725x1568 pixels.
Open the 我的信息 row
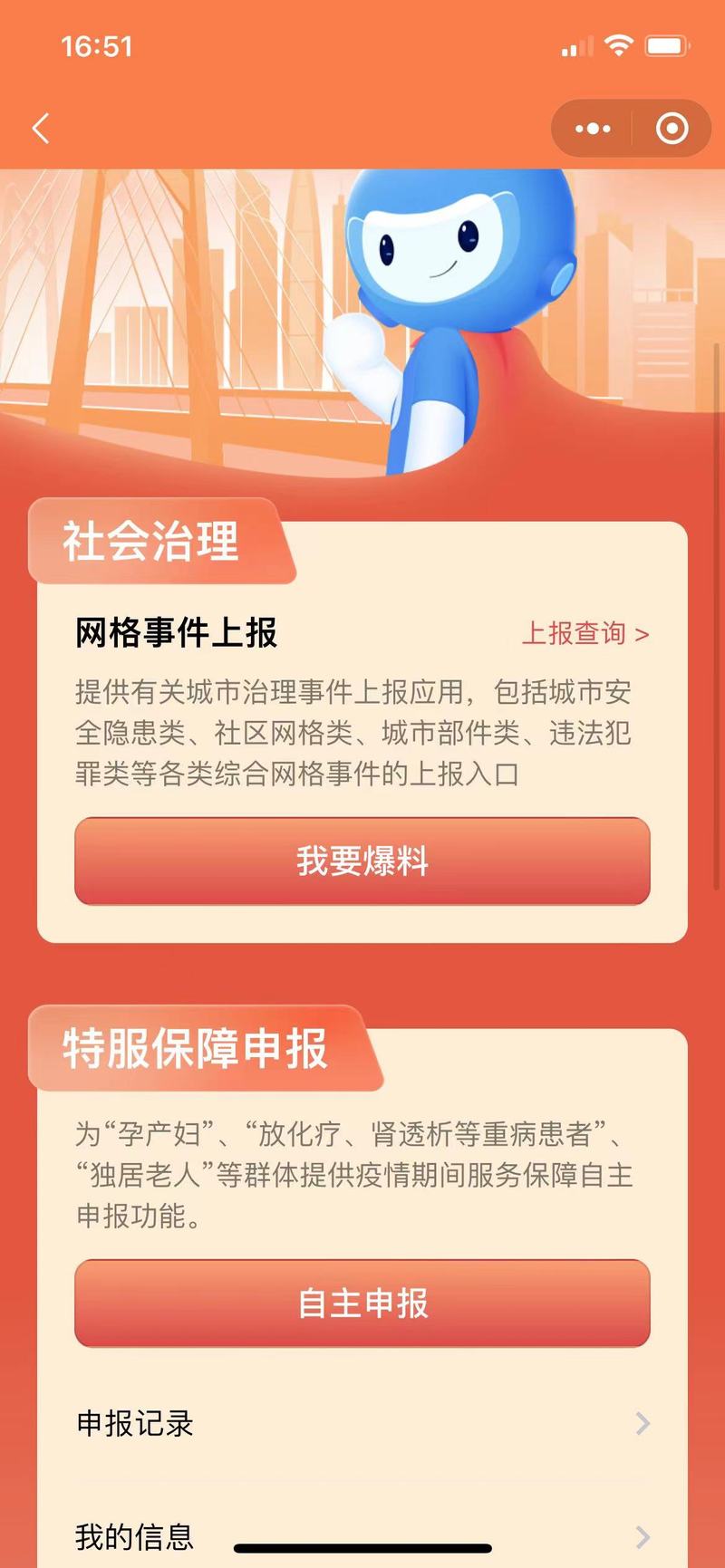tap(362, 1536)
